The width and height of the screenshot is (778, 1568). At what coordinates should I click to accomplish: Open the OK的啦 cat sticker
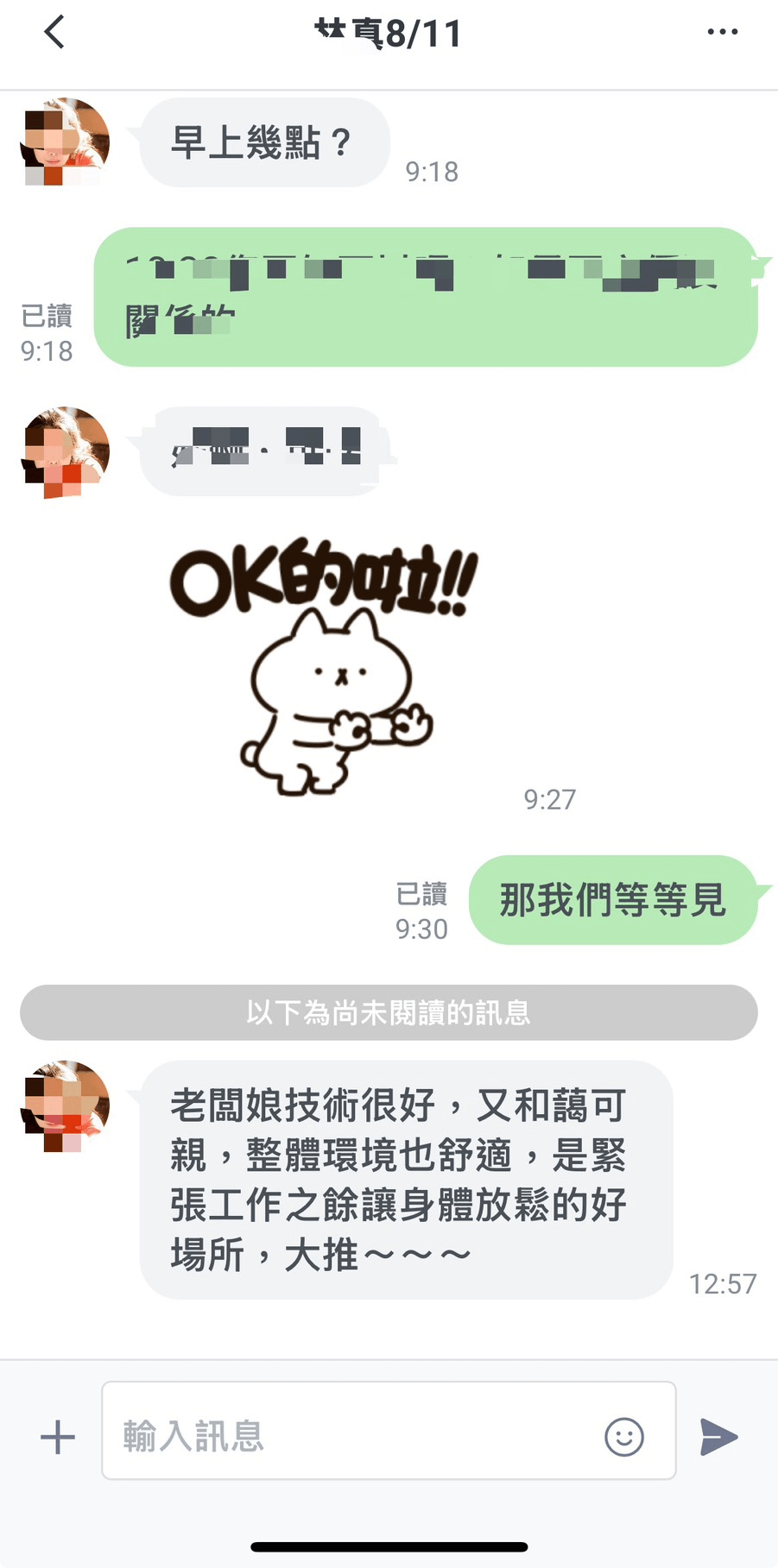pos(326,664)
